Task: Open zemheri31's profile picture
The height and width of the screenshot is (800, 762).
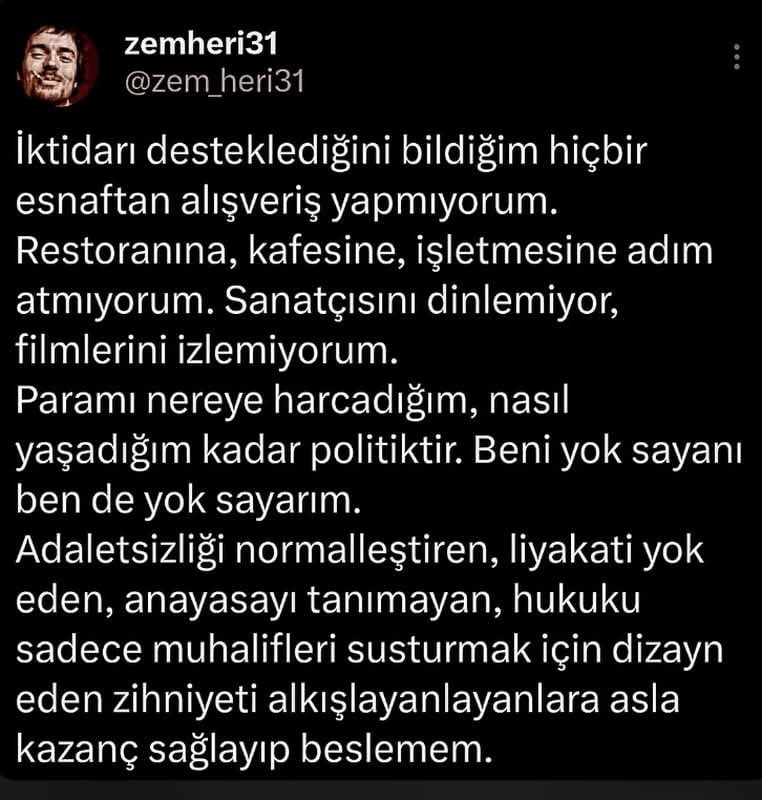Action: (x=58, y=67)
